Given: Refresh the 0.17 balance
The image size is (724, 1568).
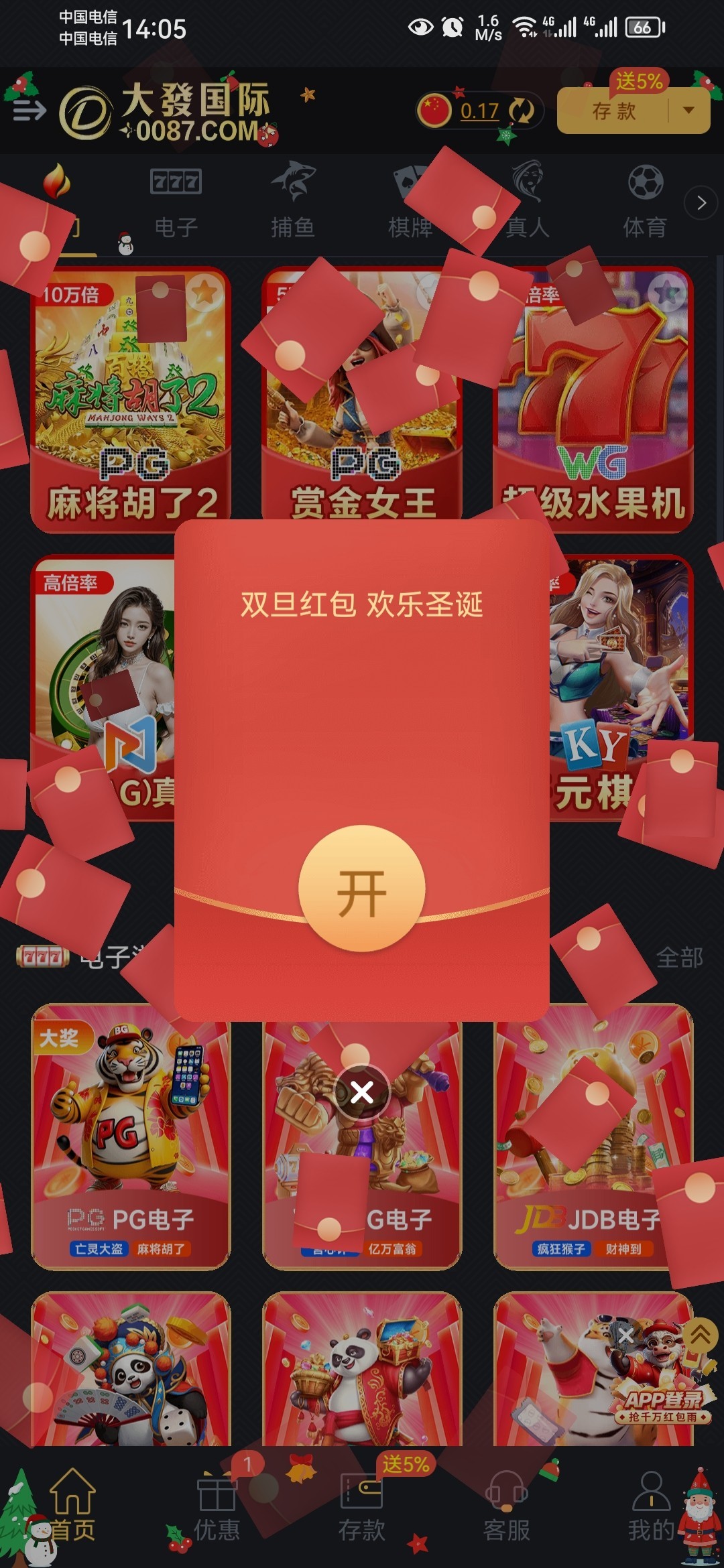Looking at the screenshot, I should pos(522,111).
